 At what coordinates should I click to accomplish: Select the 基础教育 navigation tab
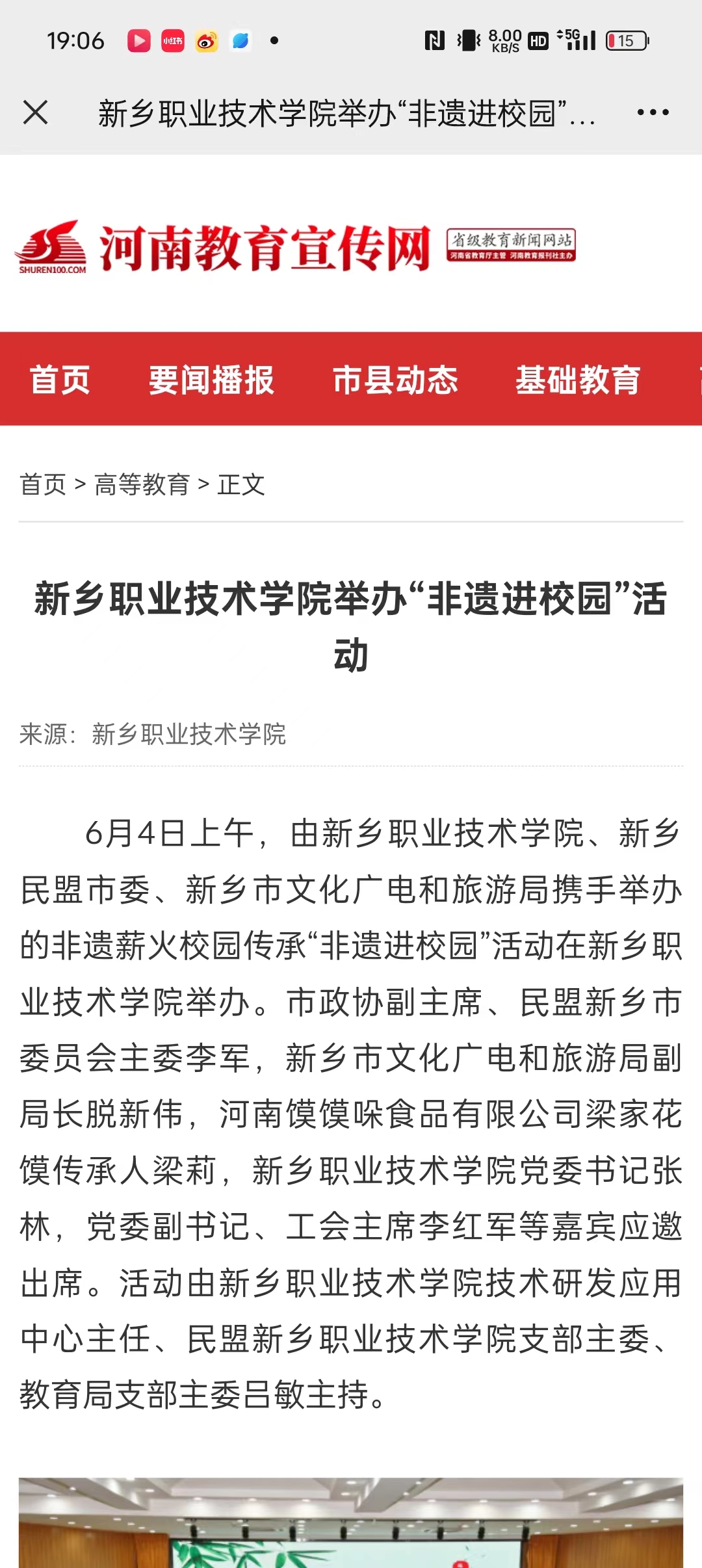(578, 380)
